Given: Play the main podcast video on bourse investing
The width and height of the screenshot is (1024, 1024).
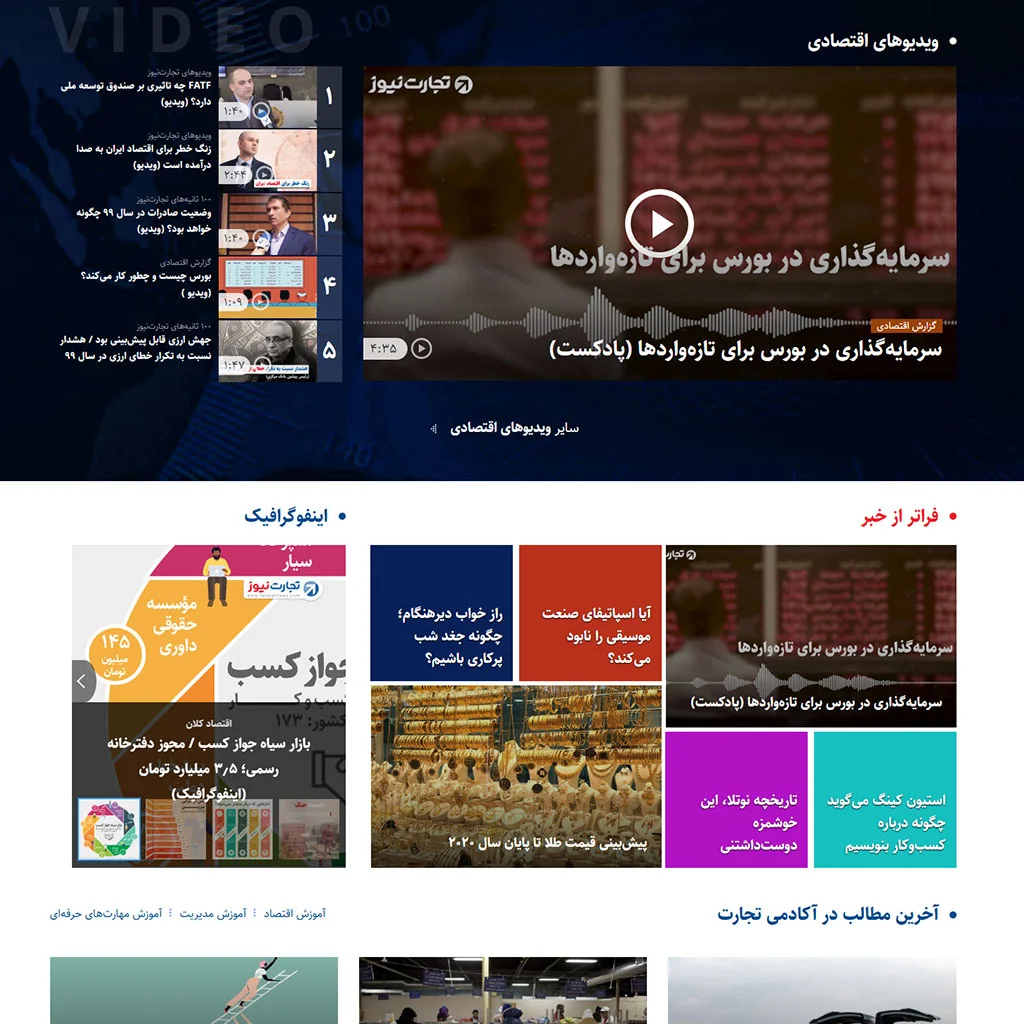Looking at the screenshot, I should (x=659, y=223).
